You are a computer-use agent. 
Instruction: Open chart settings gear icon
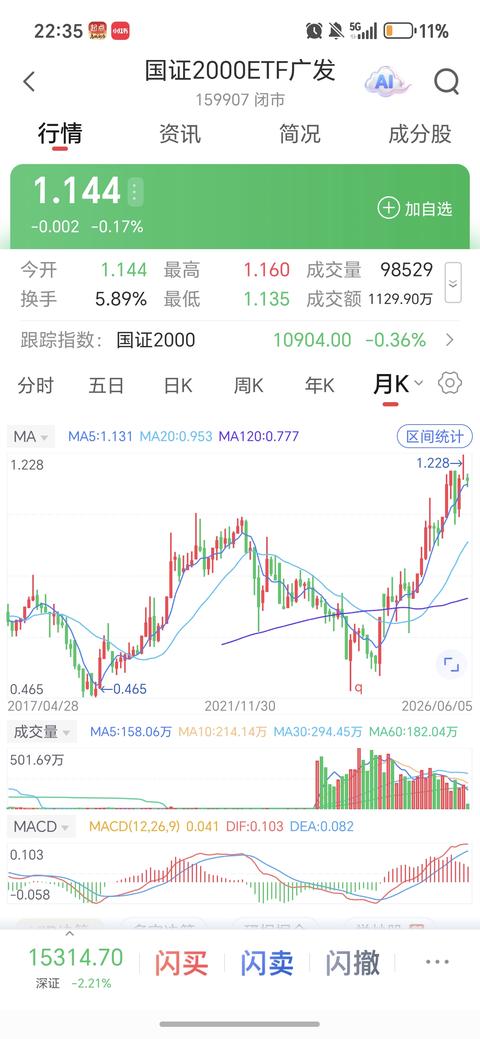(450, 383)
